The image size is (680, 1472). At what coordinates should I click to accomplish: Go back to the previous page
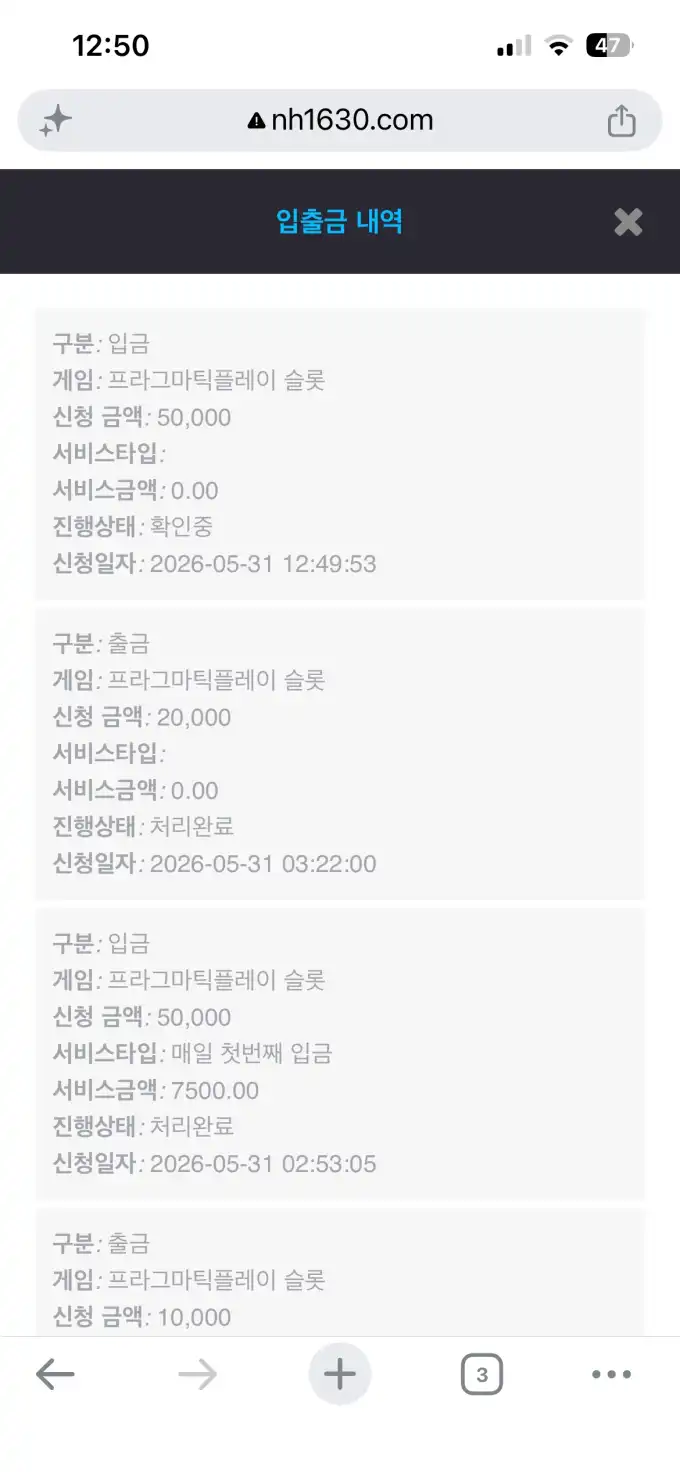click(x=55, y=1375)
